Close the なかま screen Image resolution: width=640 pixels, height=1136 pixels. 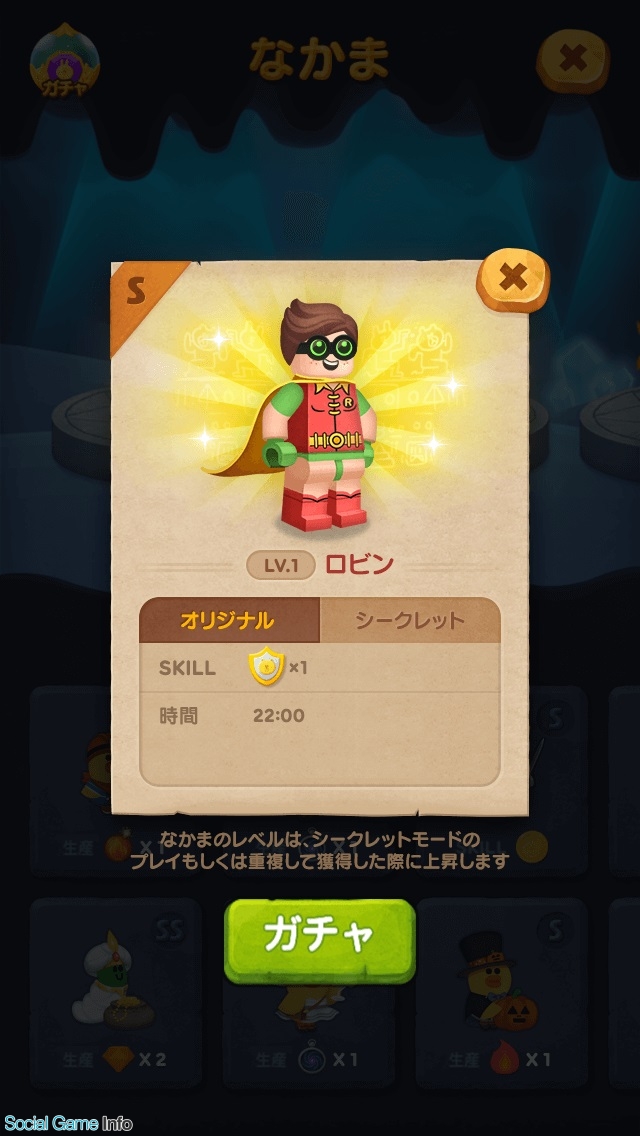point(573,61)
